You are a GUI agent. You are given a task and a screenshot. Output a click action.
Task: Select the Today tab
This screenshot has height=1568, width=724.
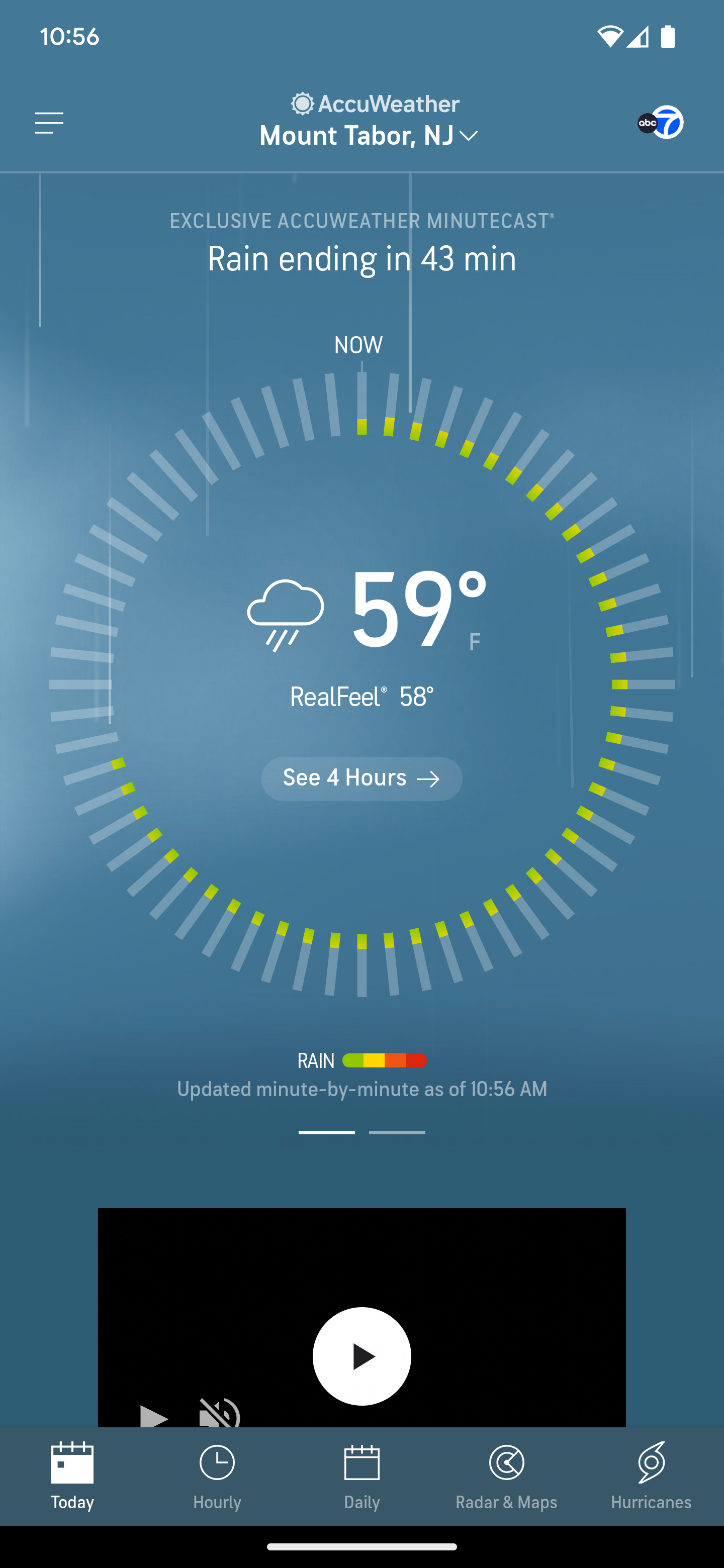[72, 1477]
